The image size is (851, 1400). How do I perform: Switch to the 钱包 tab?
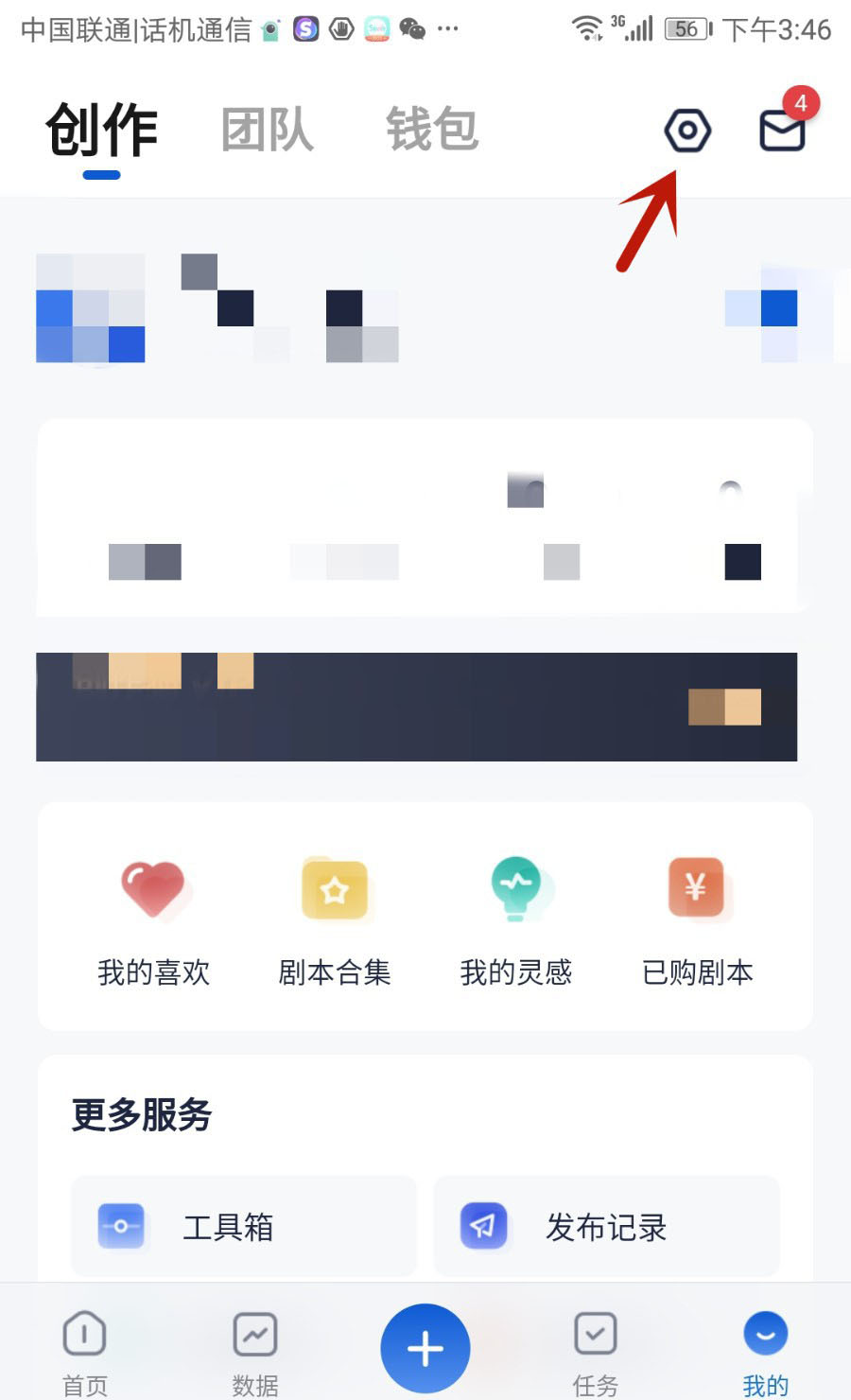pyautogui.click(x=432, y=130)
